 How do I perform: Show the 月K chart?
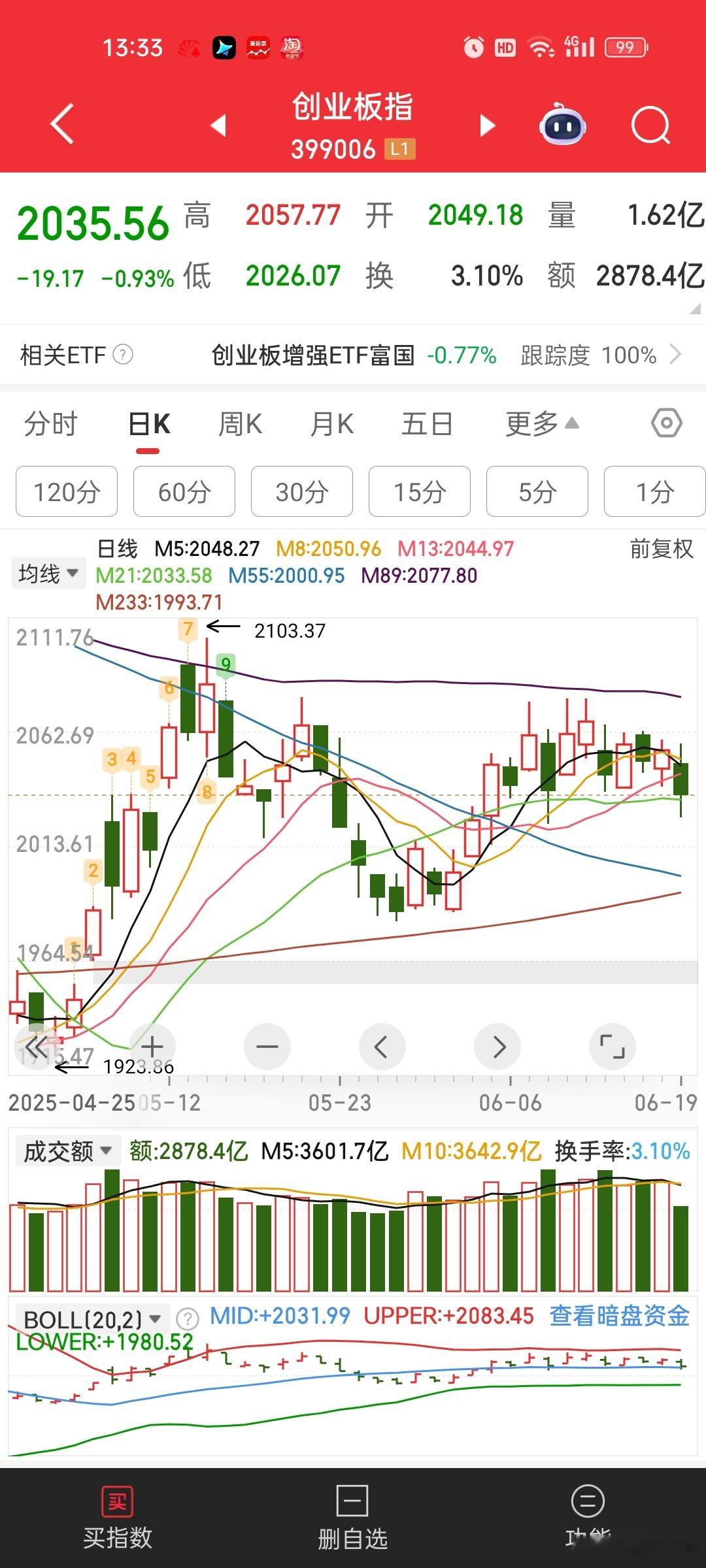(x=332, y=425)
